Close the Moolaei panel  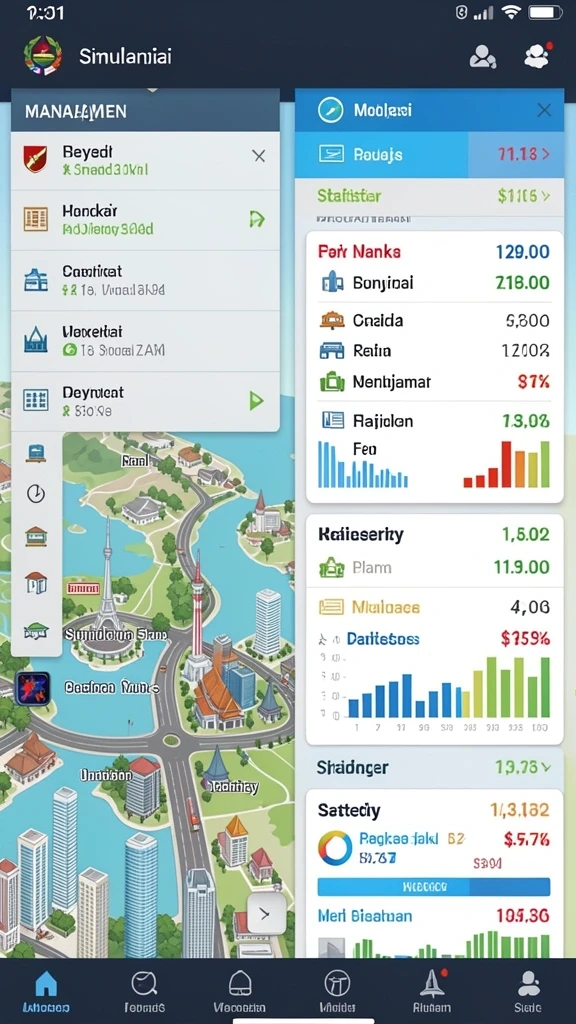(544, 110)
